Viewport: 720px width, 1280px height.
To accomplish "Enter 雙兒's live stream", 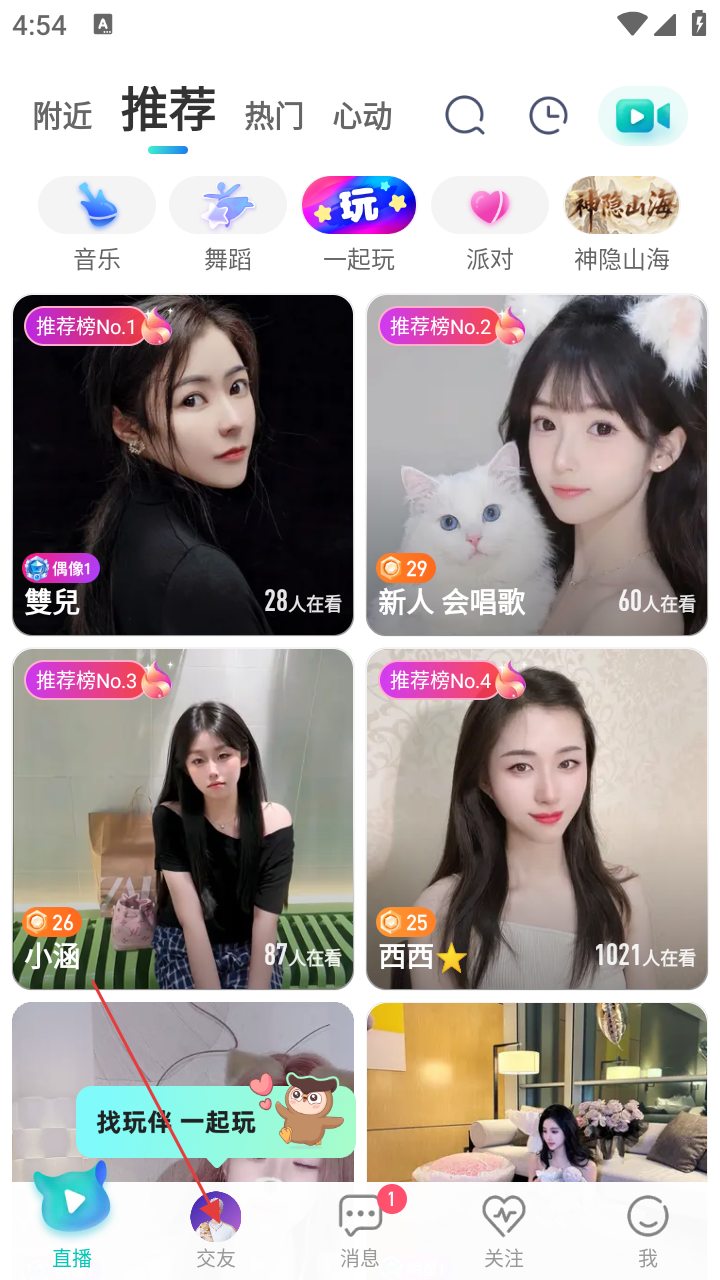I will pos(183,465).
